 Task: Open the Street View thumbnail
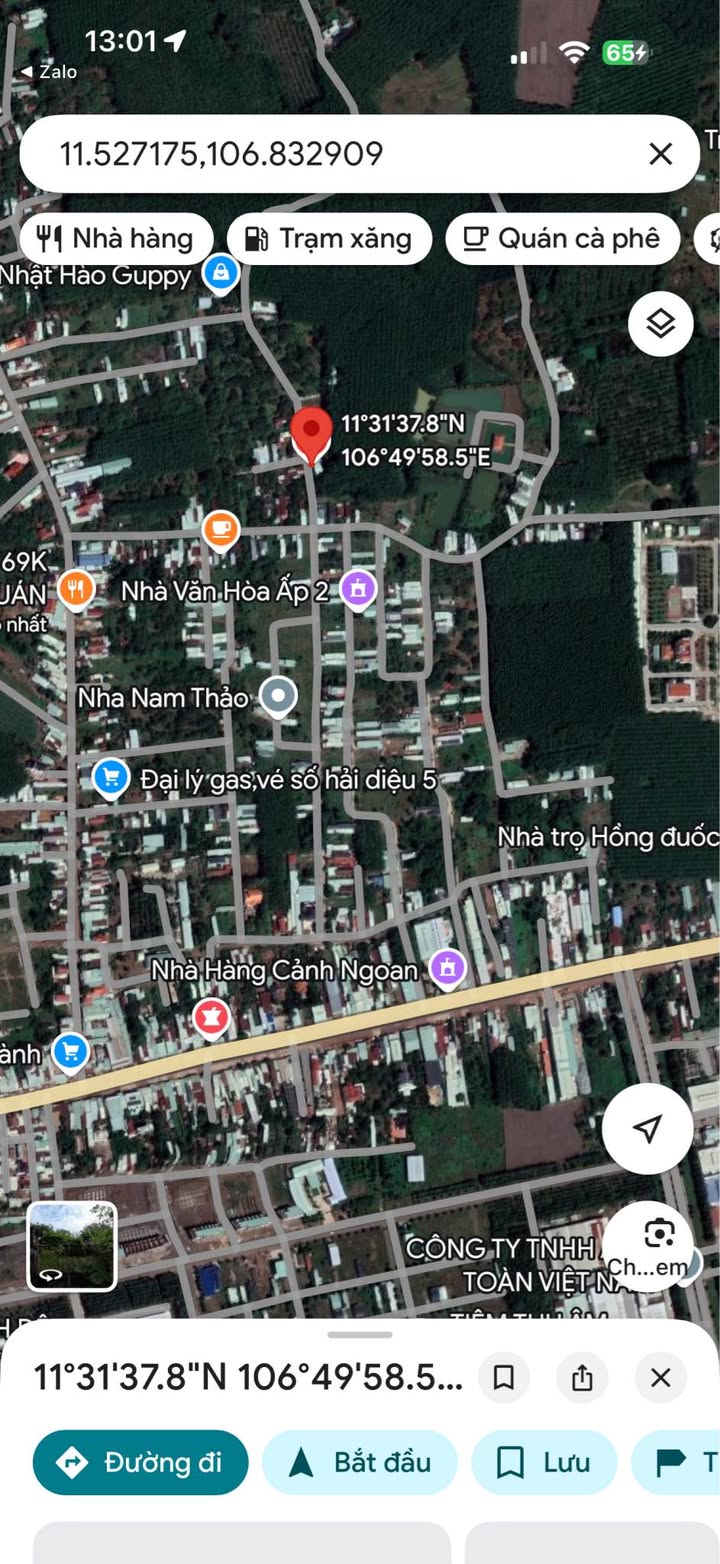(x=72, y=1246)
